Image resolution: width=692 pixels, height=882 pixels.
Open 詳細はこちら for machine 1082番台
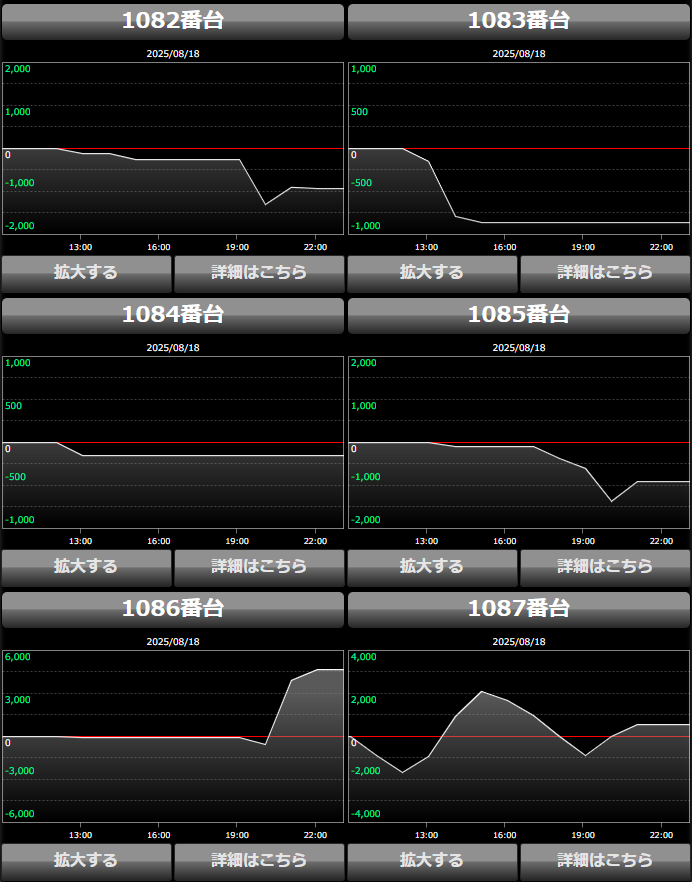259,272
